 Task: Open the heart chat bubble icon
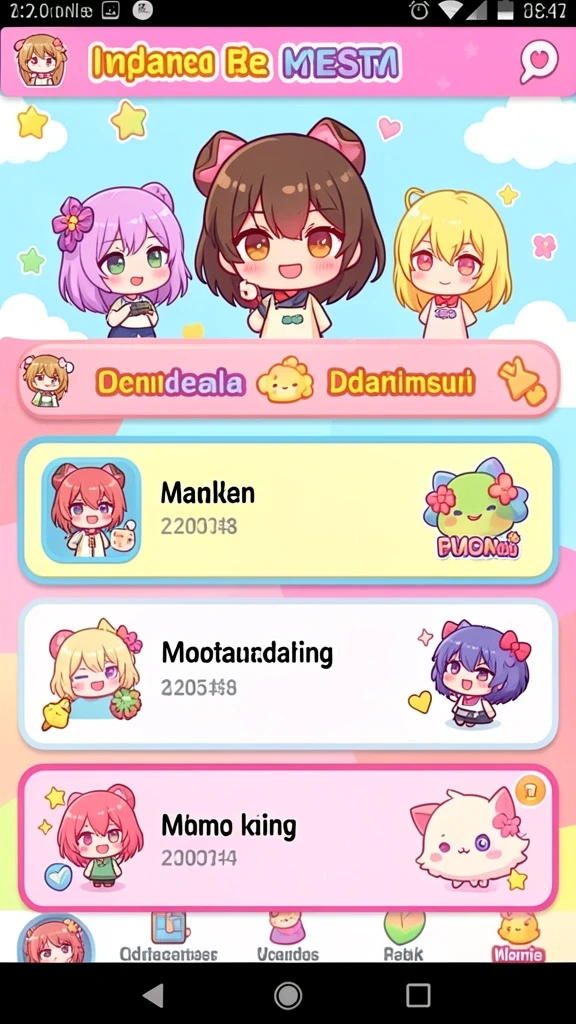(539, 62)
